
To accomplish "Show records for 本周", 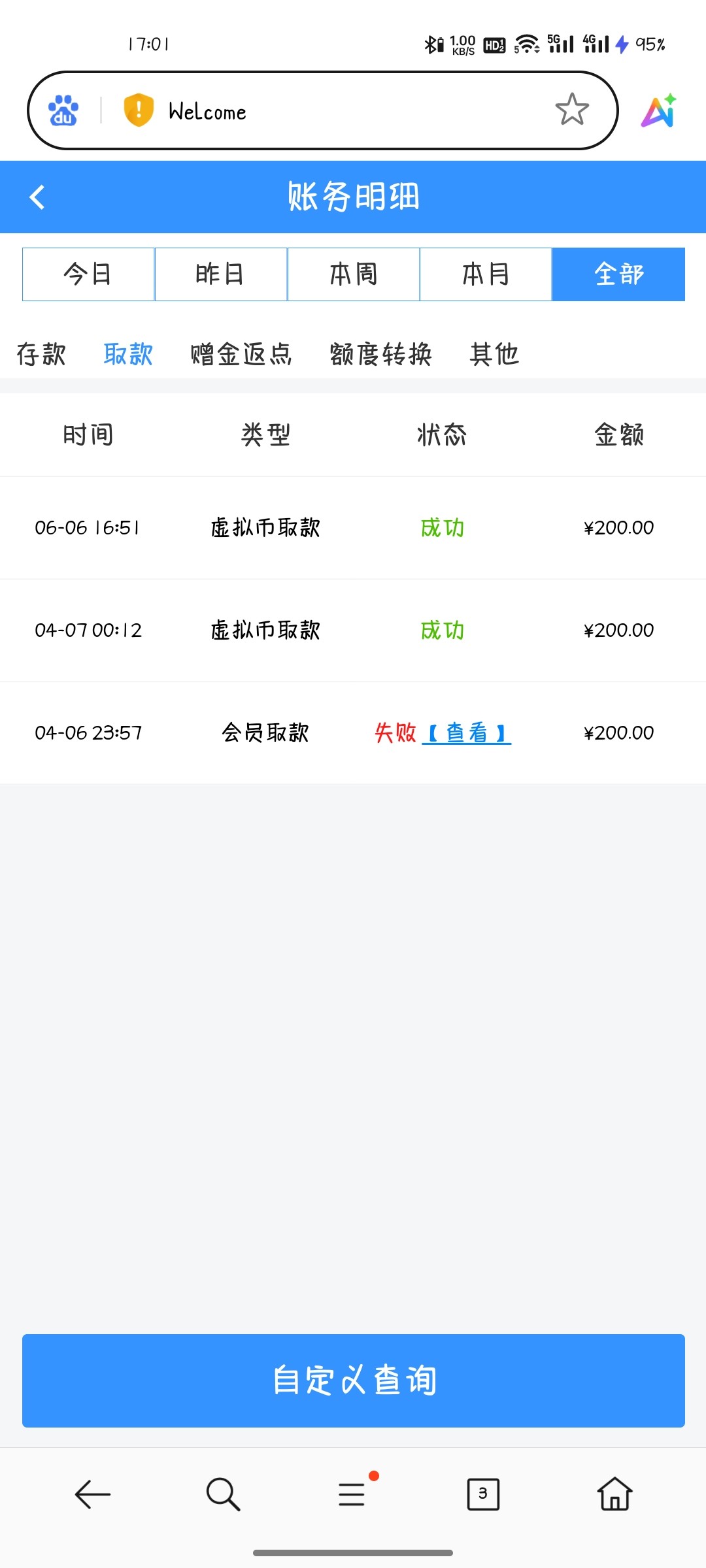I will coord(354,274).
